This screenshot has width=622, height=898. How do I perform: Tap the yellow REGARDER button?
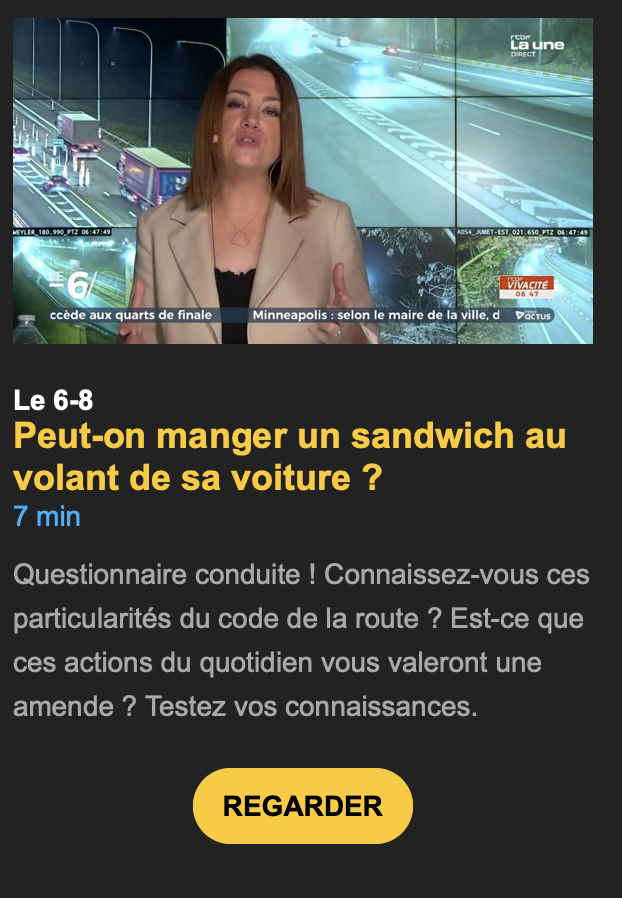(x=302, y=806)
